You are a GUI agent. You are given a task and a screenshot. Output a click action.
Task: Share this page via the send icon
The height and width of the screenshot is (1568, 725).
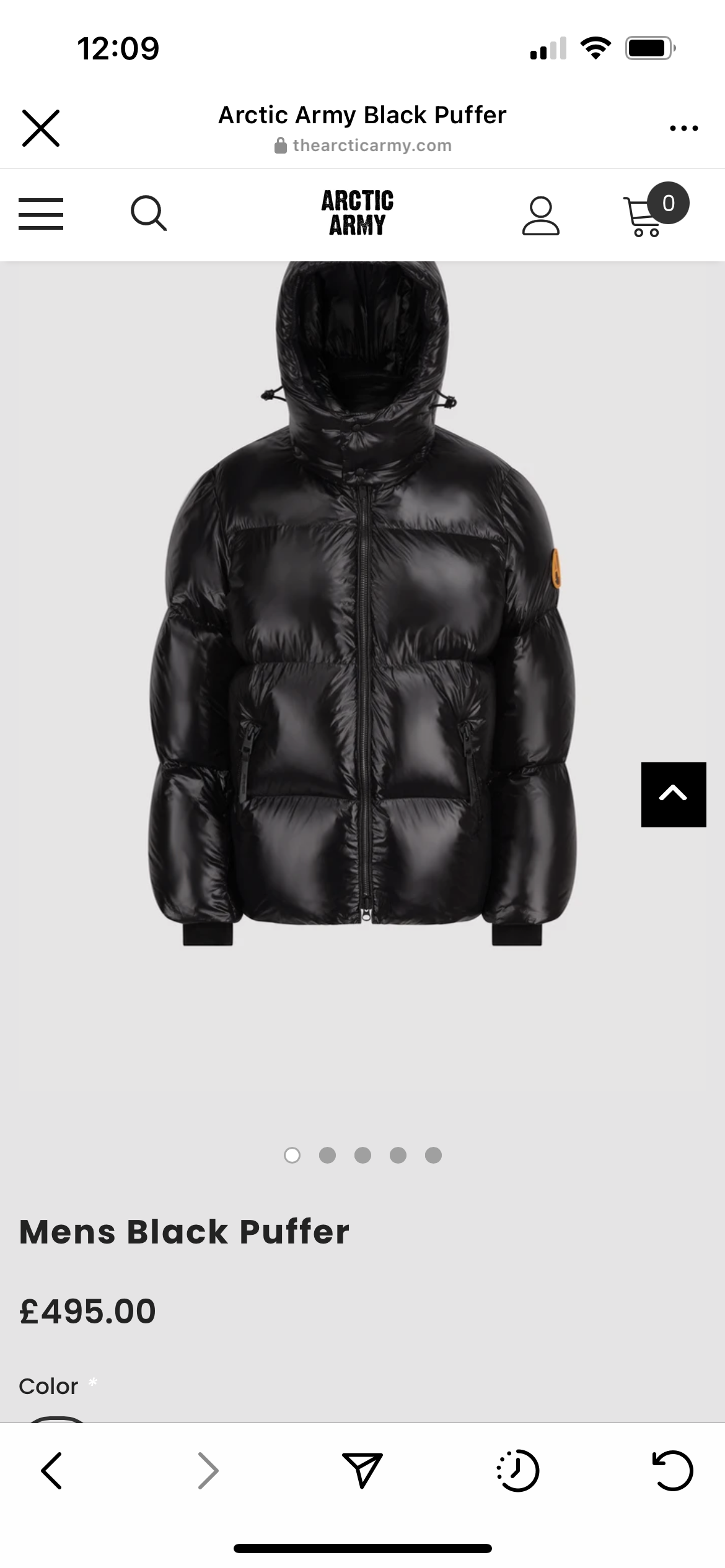click(362, 1470)
